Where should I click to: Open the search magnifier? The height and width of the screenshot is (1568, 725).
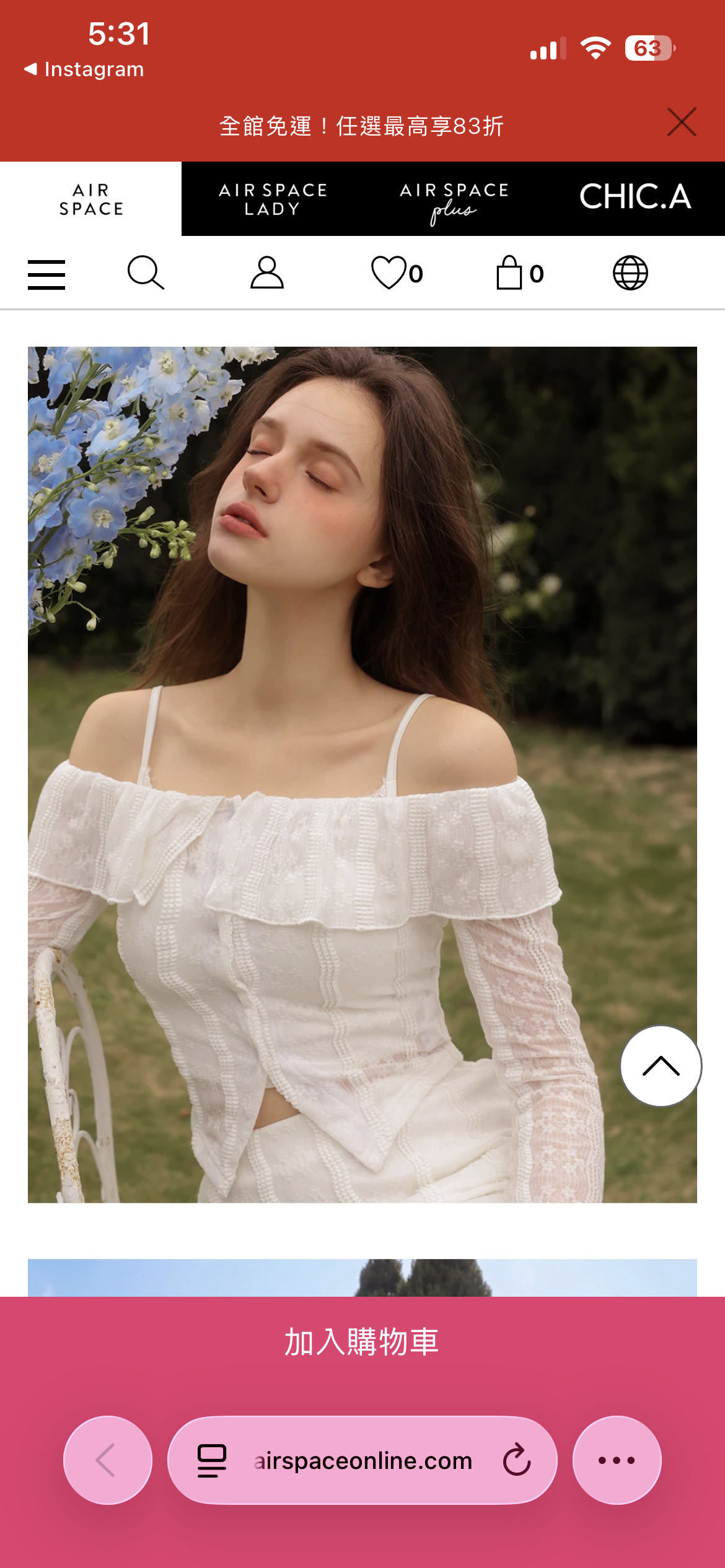pos(146,272)
